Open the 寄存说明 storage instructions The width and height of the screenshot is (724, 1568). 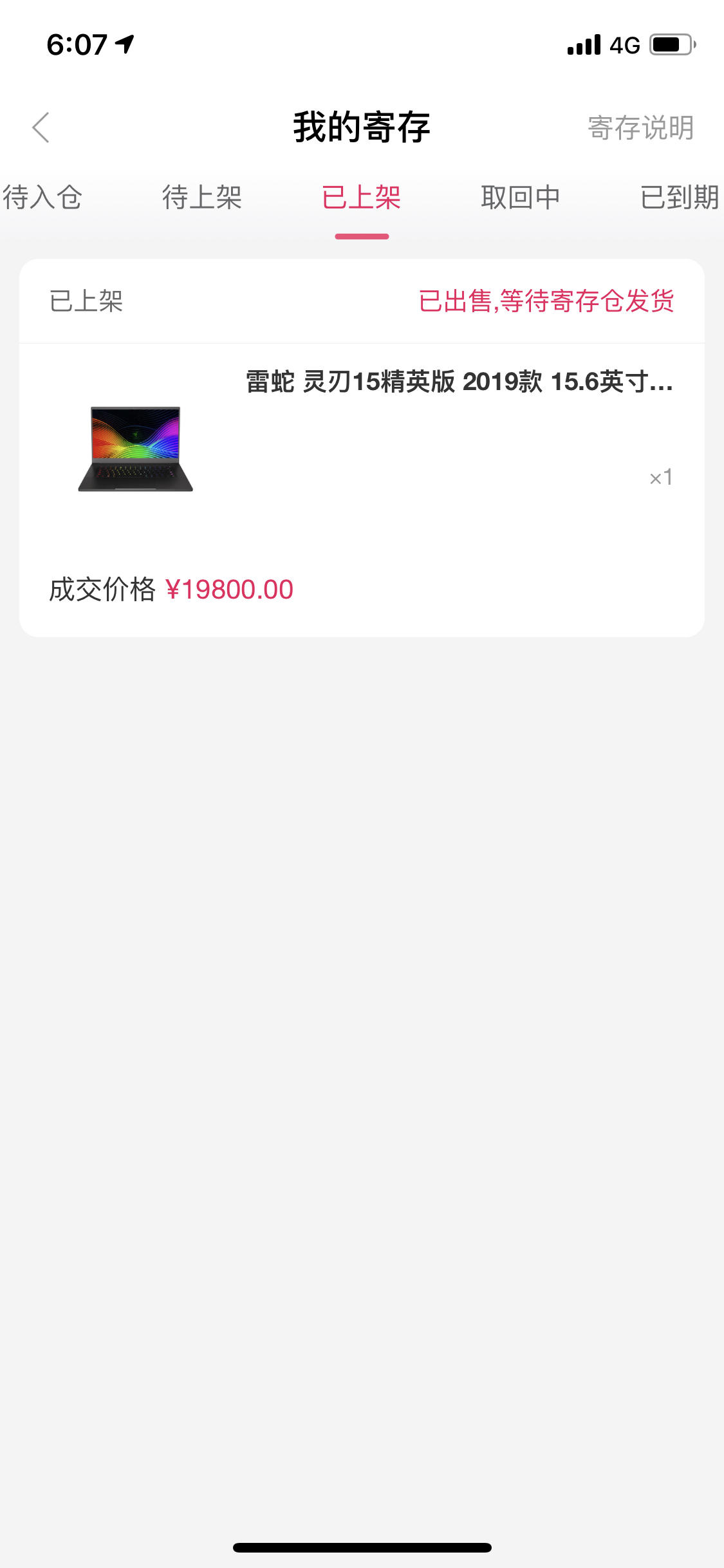(640, 127)
